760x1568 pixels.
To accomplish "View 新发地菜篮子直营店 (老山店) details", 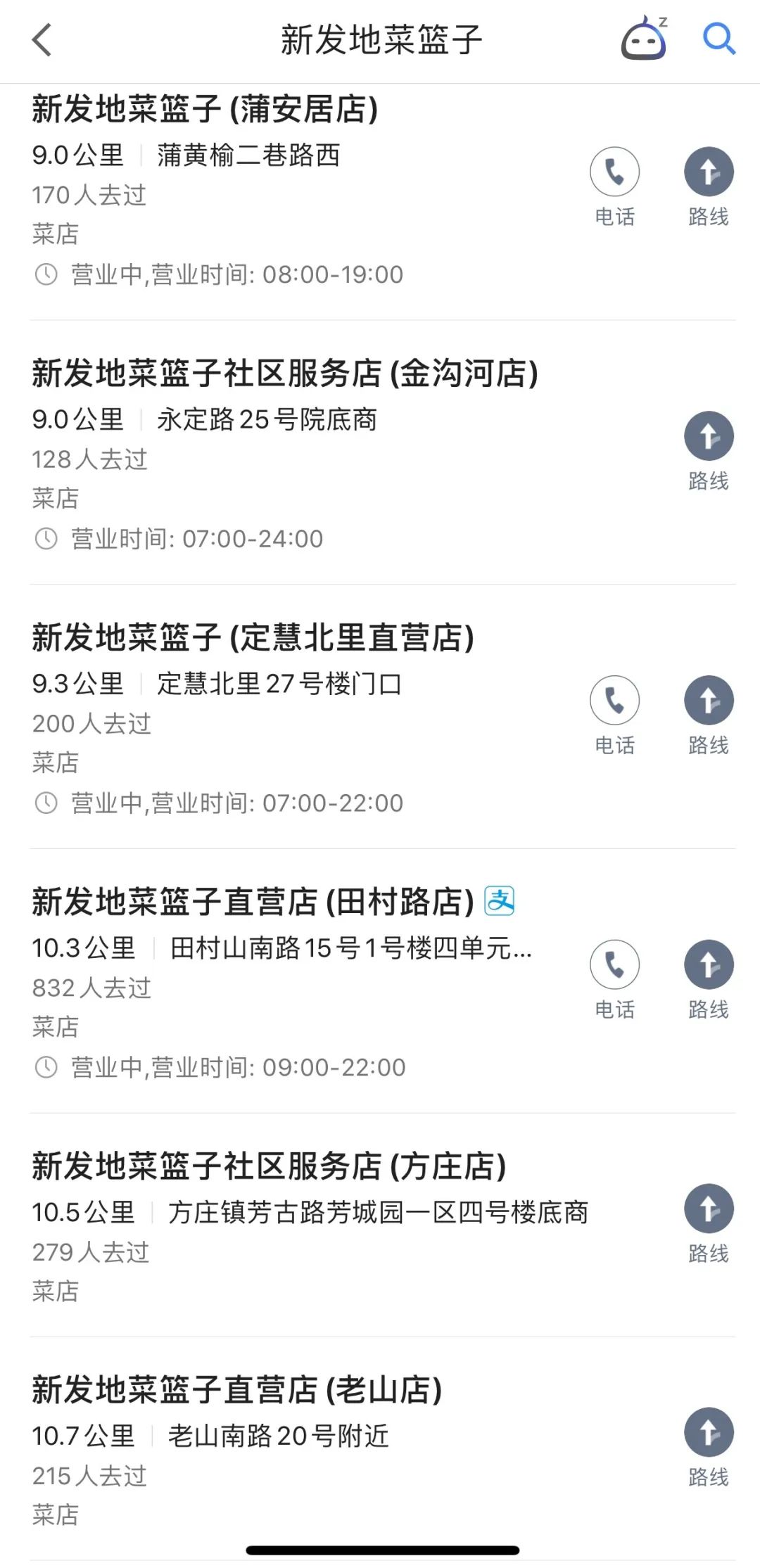I will pos(236,1390).
